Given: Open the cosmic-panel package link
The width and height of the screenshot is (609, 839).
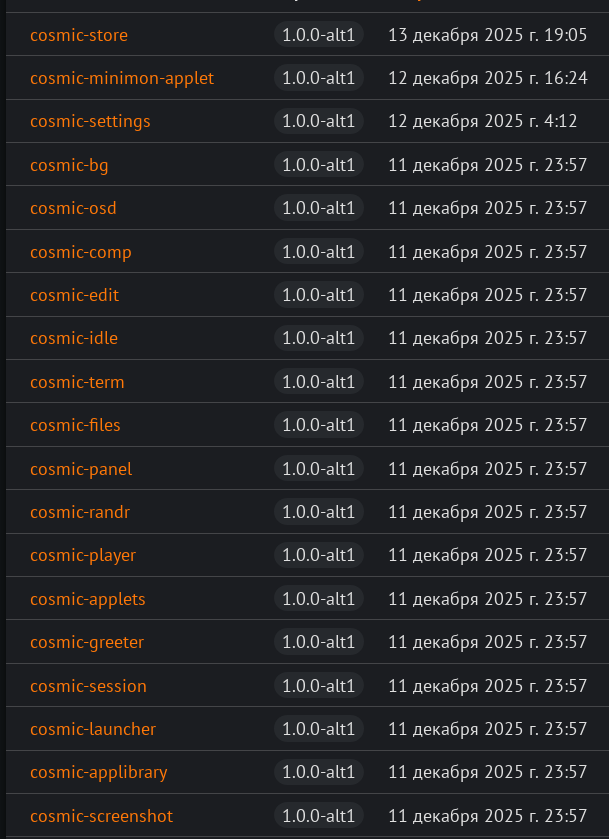Looking at the screenshot, I should coord(81,469).
